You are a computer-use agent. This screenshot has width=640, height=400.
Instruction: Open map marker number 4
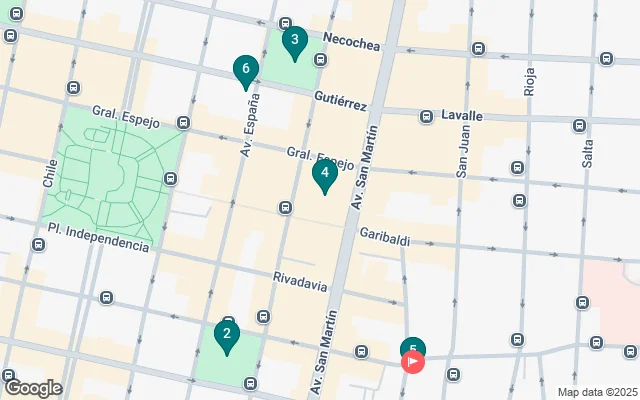click(324, 174)
